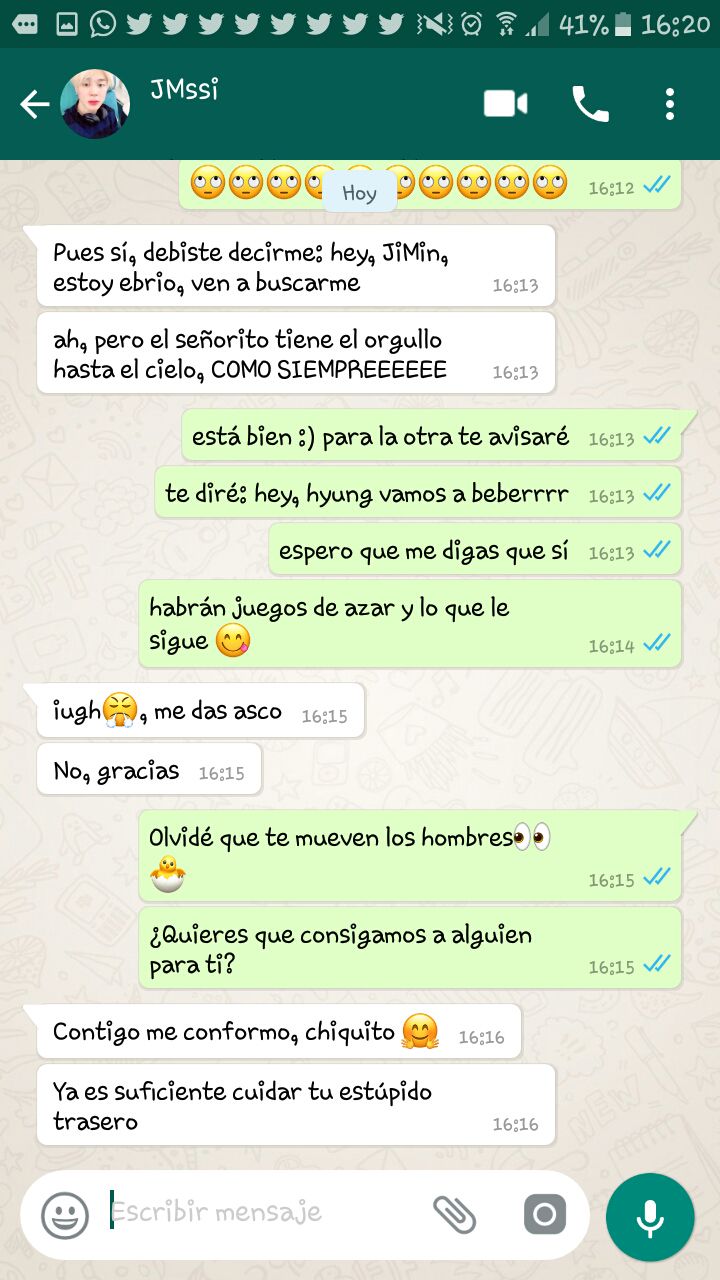The height and width of the screenshot is (1280, 720).
Task: Start a video call with JMssi
Action: click(x=506, y=104)
